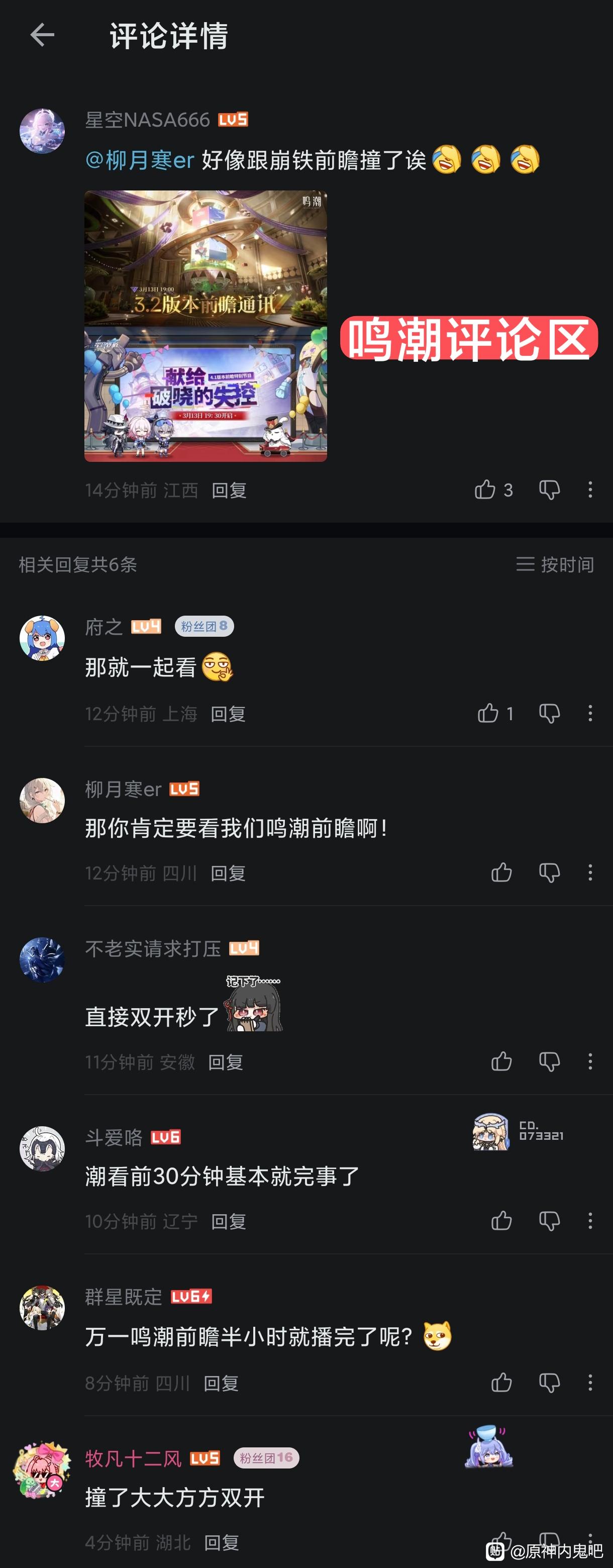Open more options on 不老实请求打压's reply
This screenshot has width=613, height=1568.
pyautogui.click(x=590, y=1061)
